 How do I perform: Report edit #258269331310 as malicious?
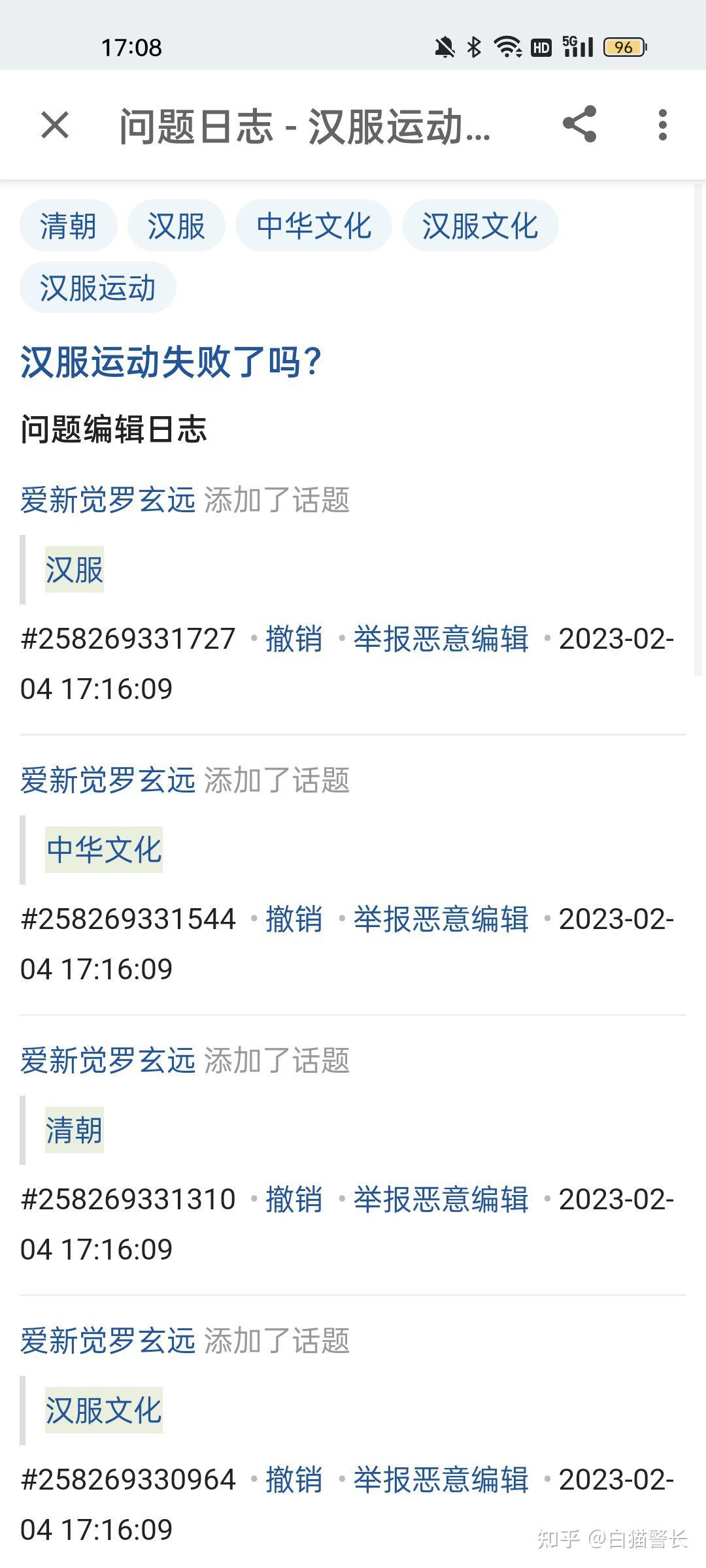point(441,1200)
